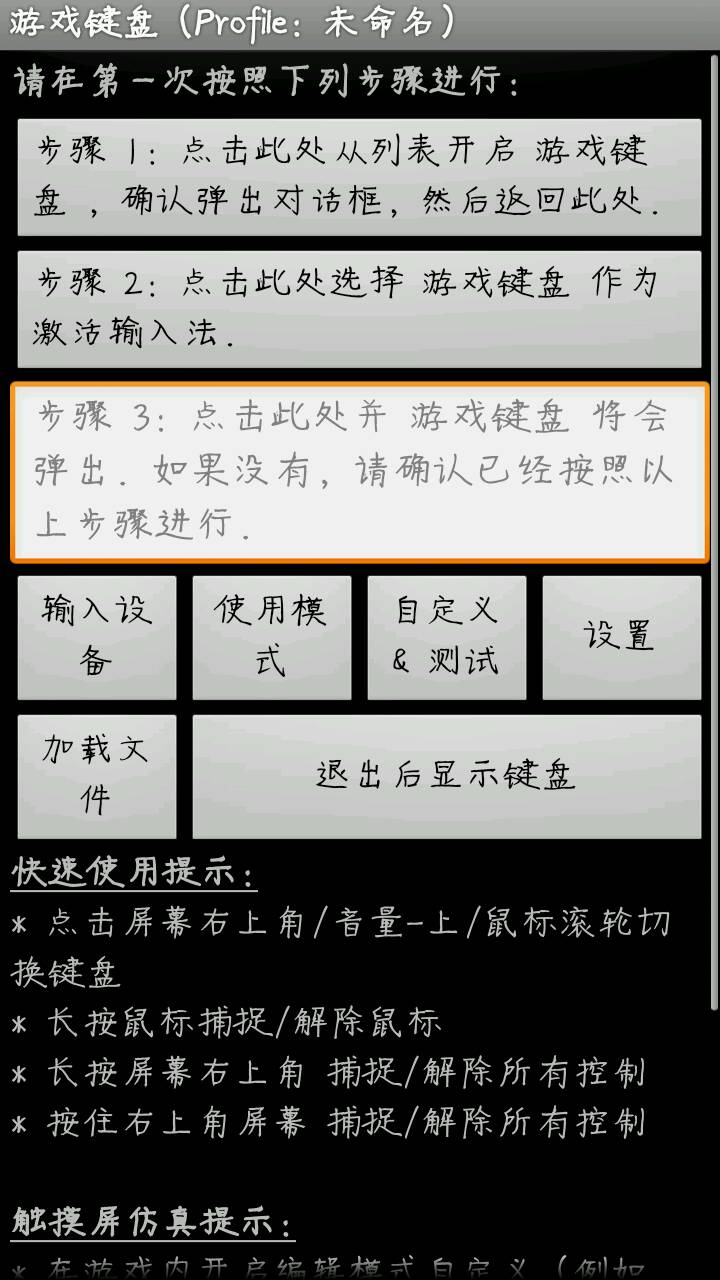Open 输入设备 settings
The width and height of the screenshot is (720, 1280).
click(x=97, y=637)
